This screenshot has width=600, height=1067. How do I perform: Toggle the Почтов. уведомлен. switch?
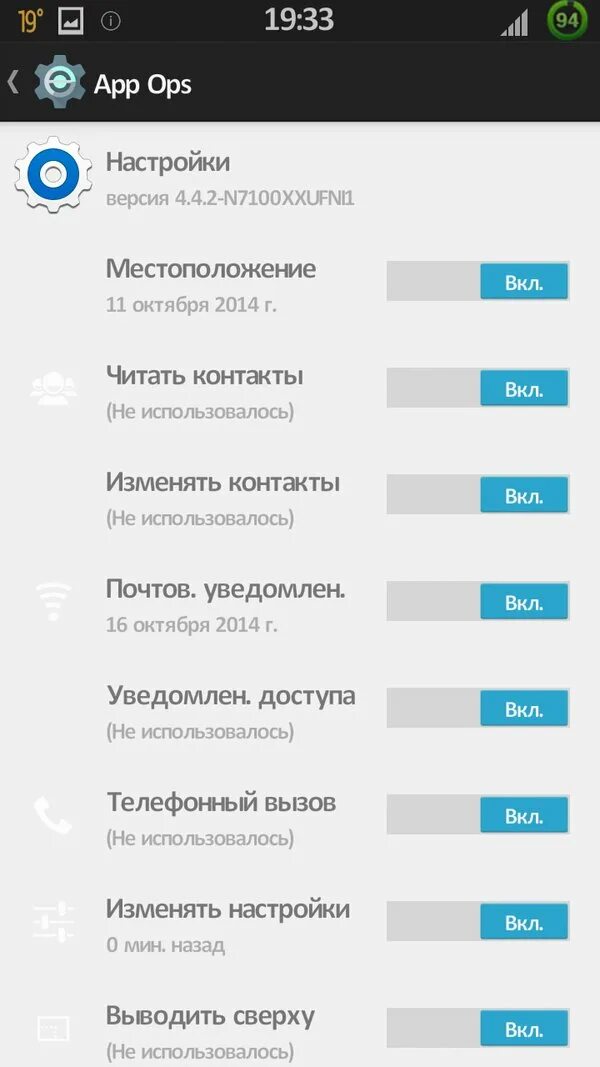pyautogui.click(x=478, y=602)
